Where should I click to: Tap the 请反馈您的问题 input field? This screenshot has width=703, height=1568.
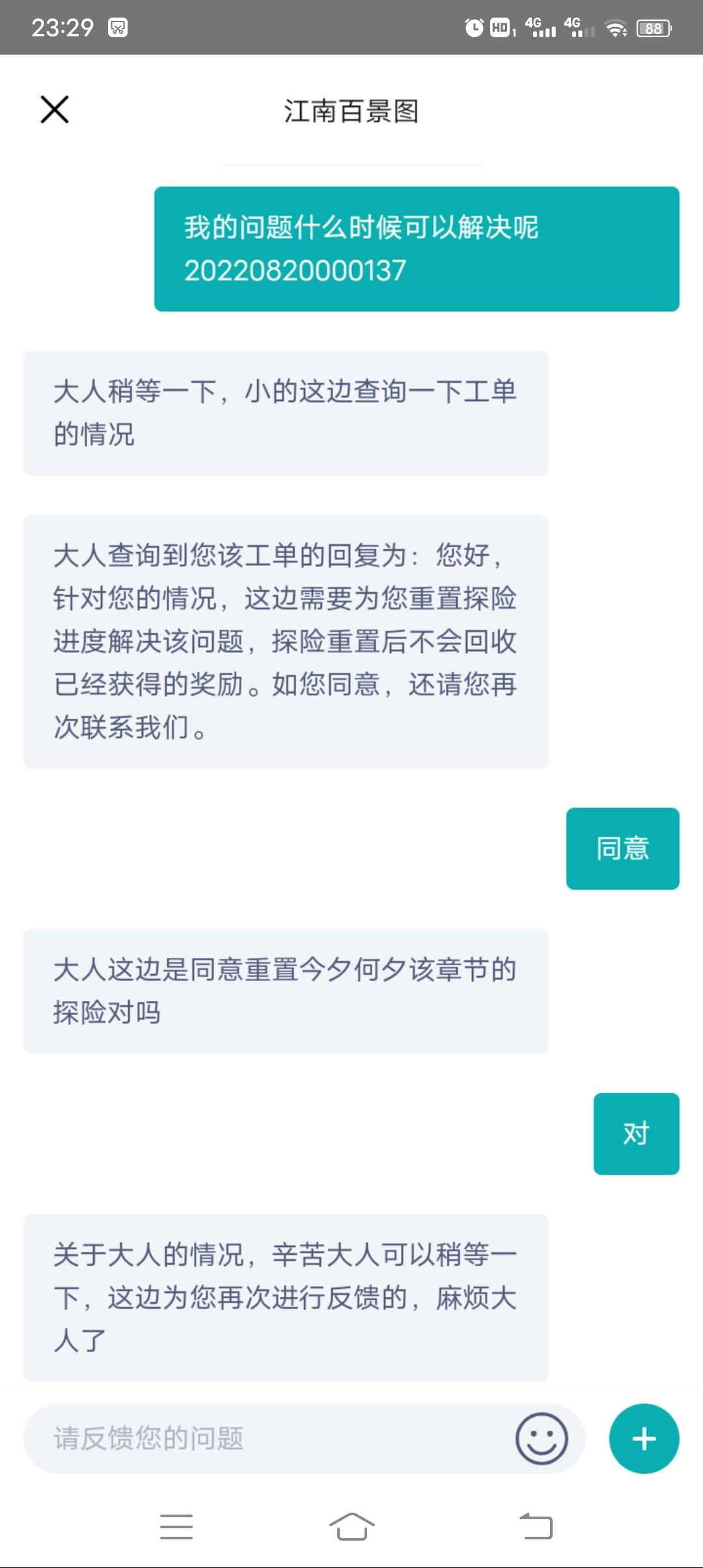(x=260, y=1439)
